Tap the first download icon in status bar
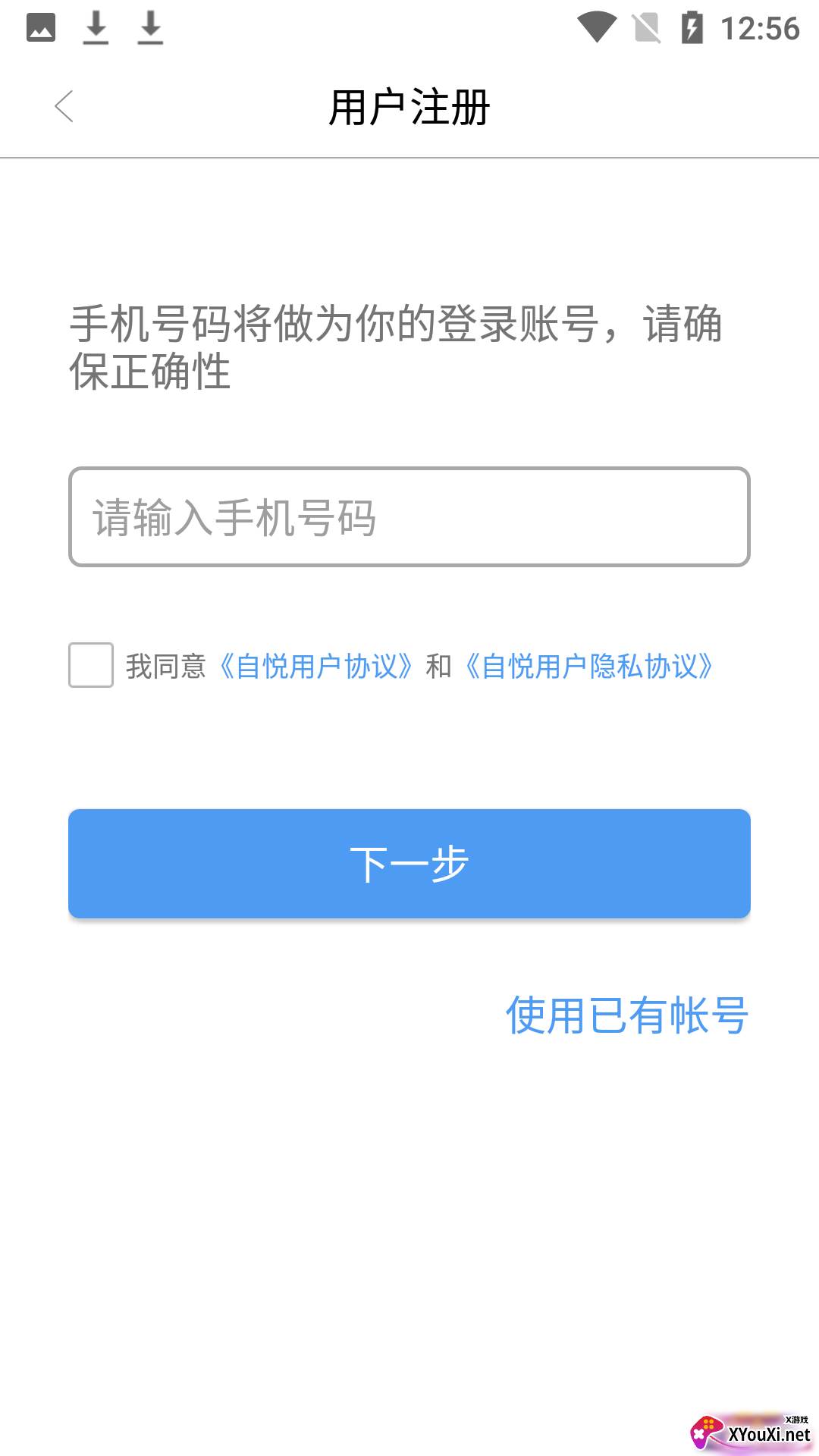Viewport: 819px width, 1456px height. tap(96, 27)
